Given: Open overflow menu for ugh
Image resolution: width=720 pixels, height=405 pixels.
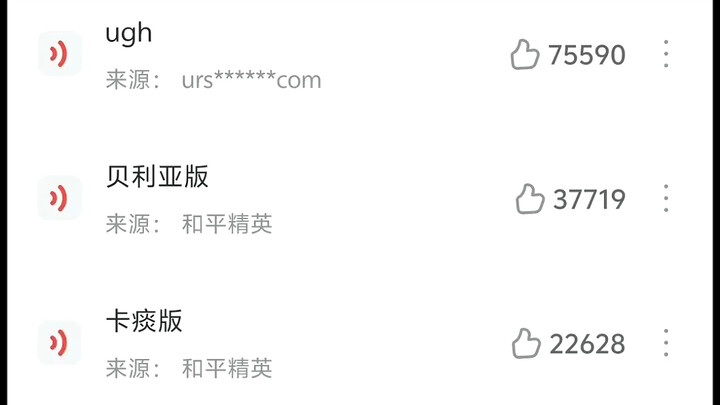Looking at the screenshot, I should coord(666,54).
